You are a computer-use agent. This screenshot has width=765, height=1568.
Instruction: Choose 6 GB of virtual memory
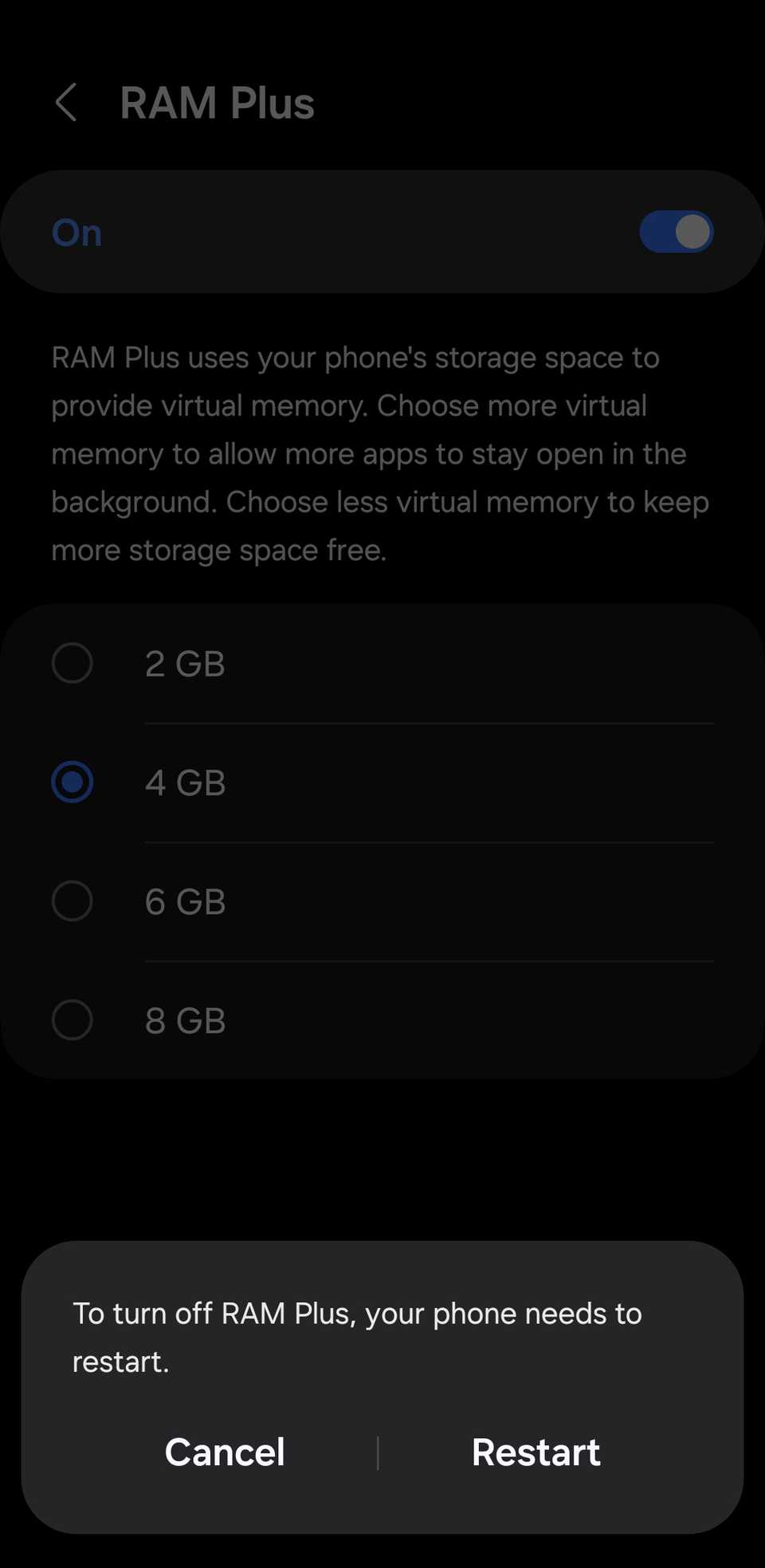[72, 901]
